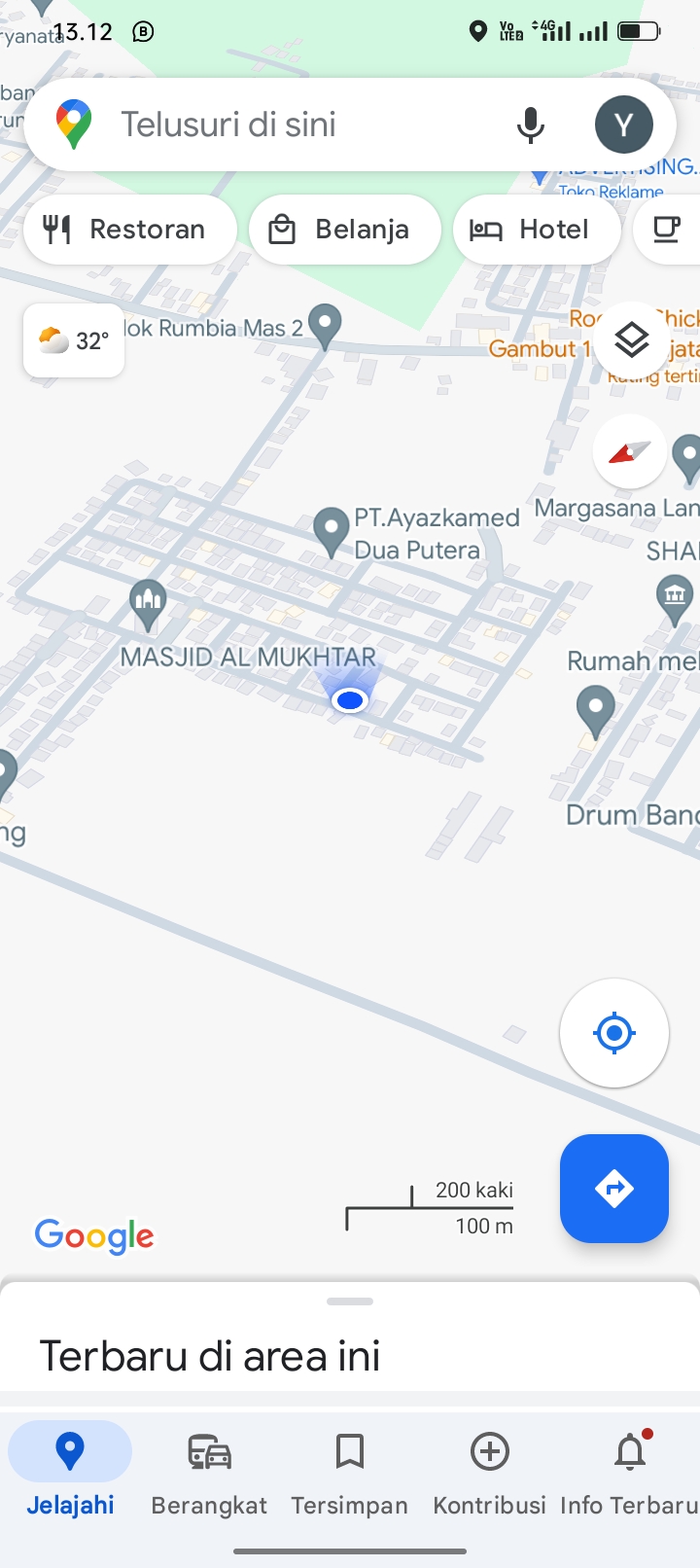Image resolution: width=700 pixels, height=1568 pixels.
Task: Open the map layers selector
Action: (632, 340)
